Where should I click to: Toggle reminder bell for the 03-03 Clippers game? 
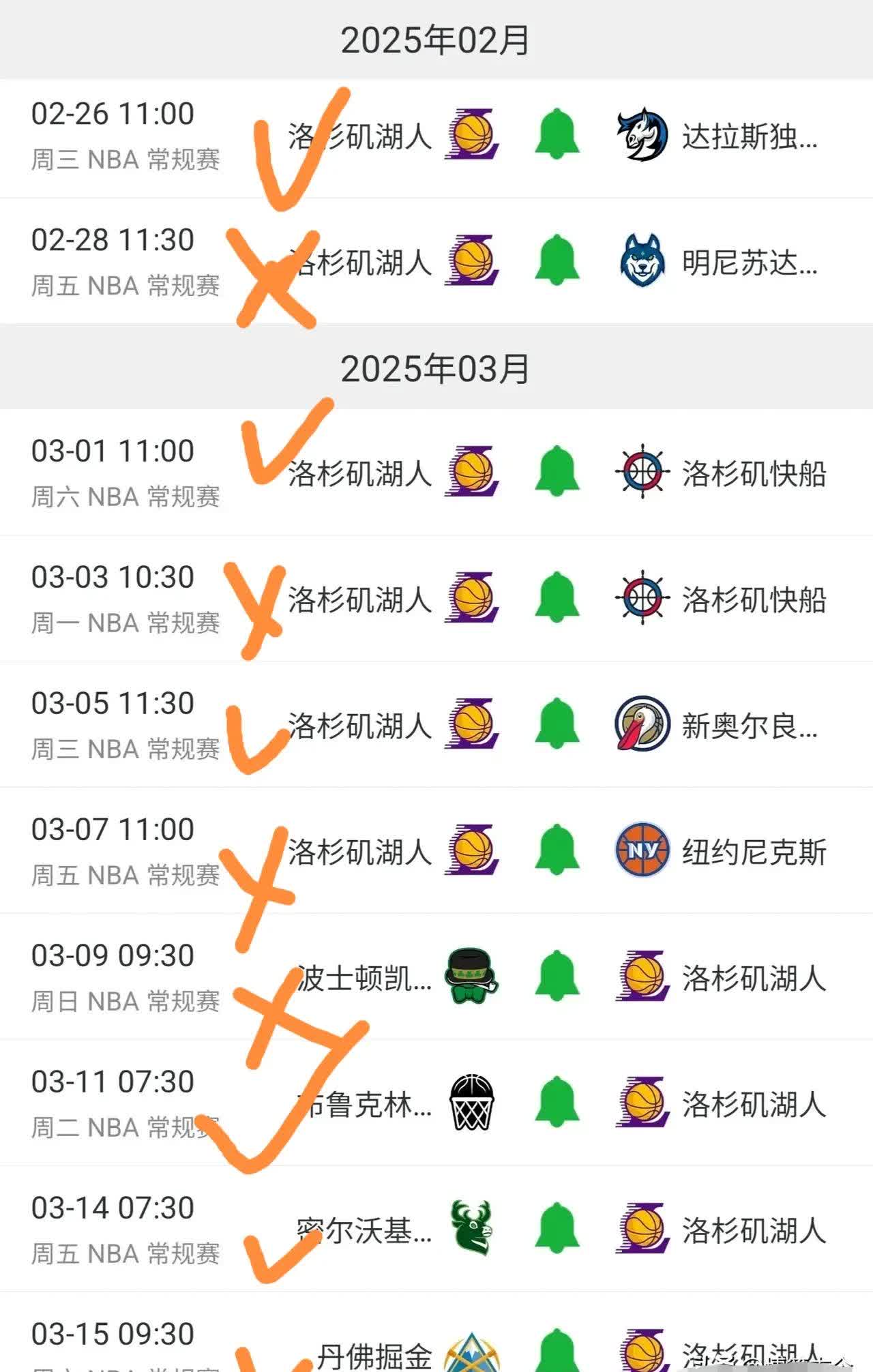557,597
